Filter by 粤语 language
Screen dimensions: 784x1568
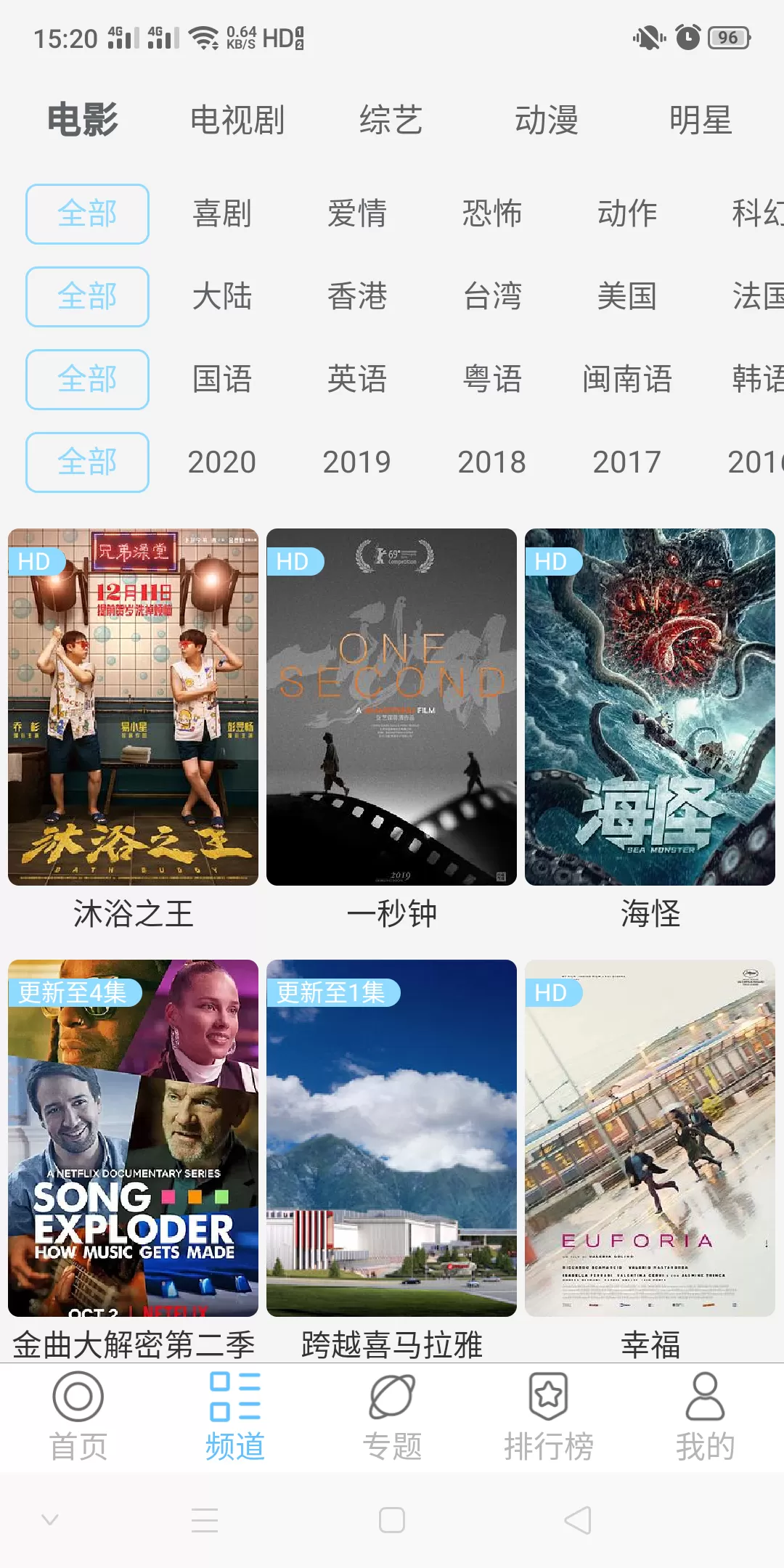pyautogui.click(x=492, y=380)
